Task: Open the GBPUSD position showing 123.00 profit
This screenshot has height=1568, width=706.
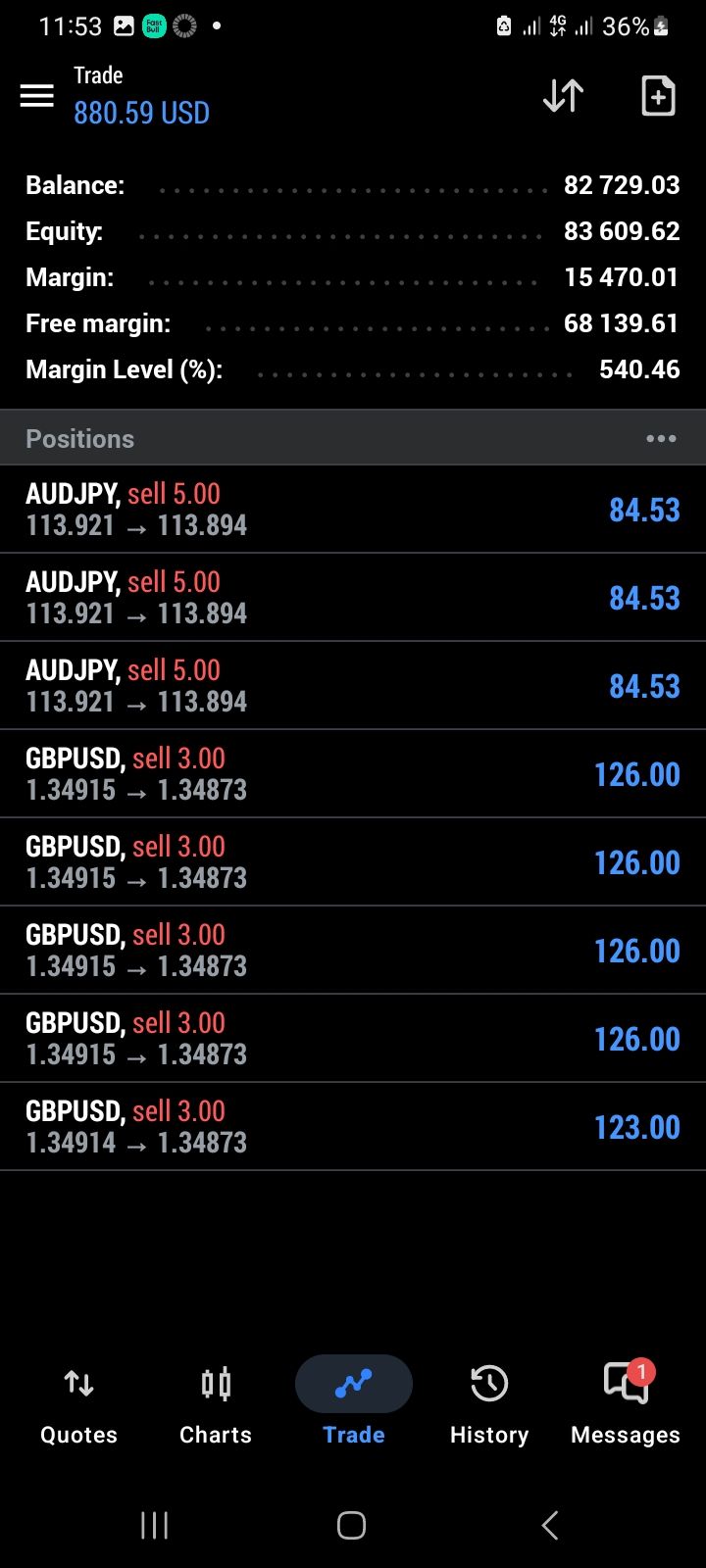Action: tap(353, 1126)
